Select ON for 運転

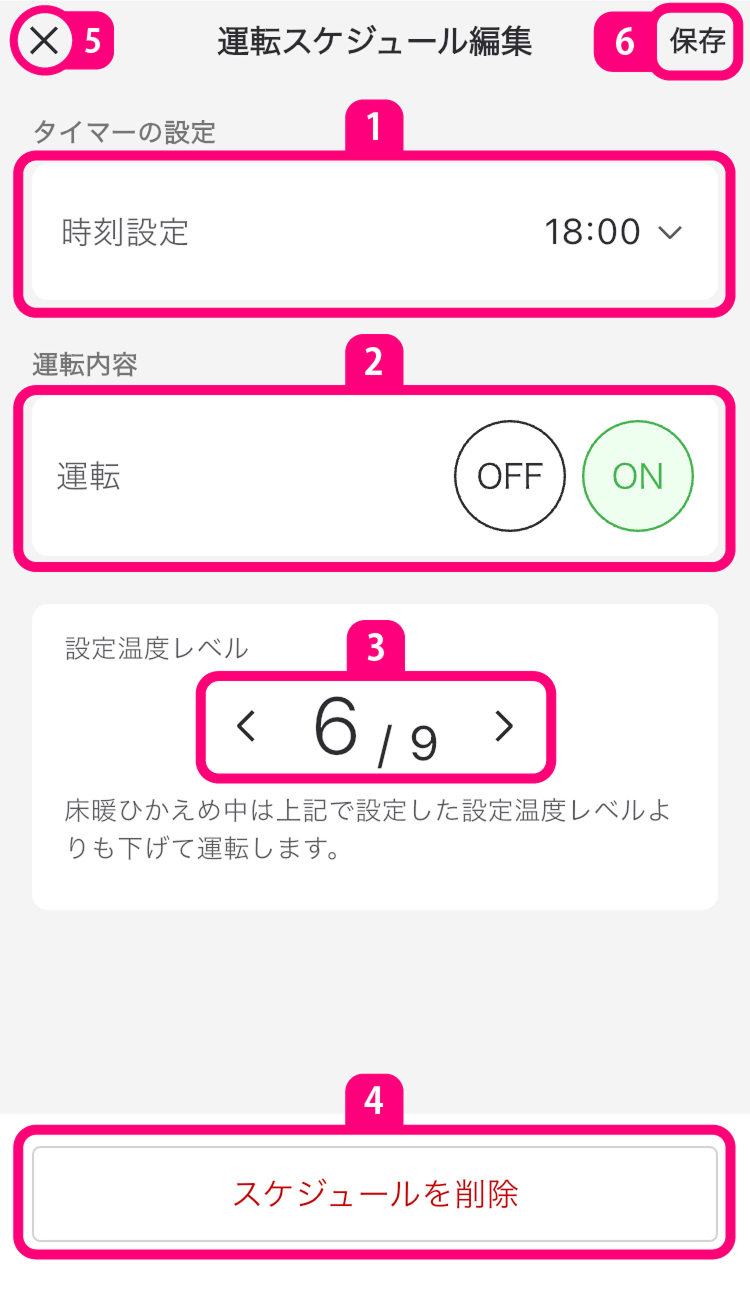coord(637,476)
